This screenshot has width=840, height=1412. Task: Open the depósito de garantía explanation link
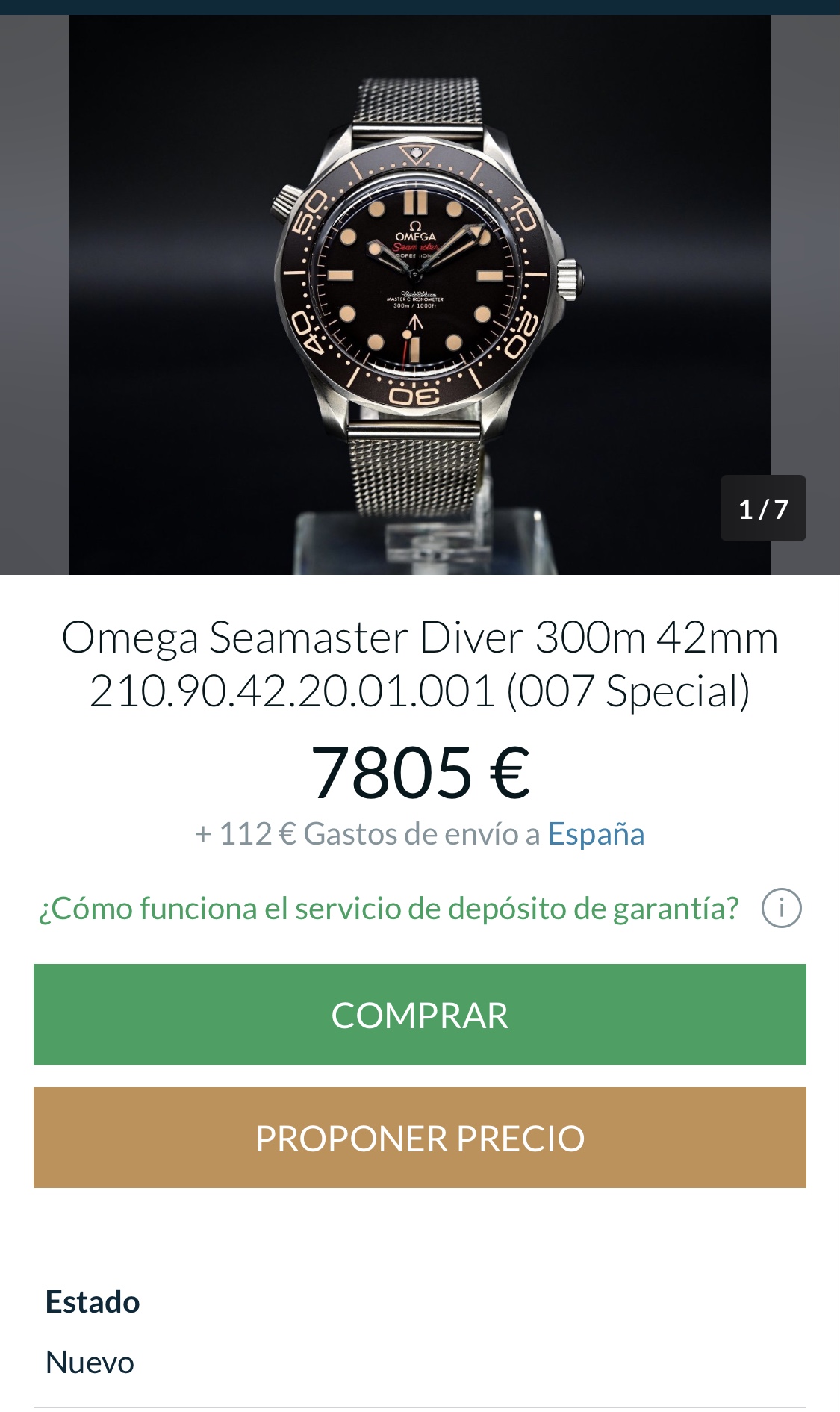(388, 908)
